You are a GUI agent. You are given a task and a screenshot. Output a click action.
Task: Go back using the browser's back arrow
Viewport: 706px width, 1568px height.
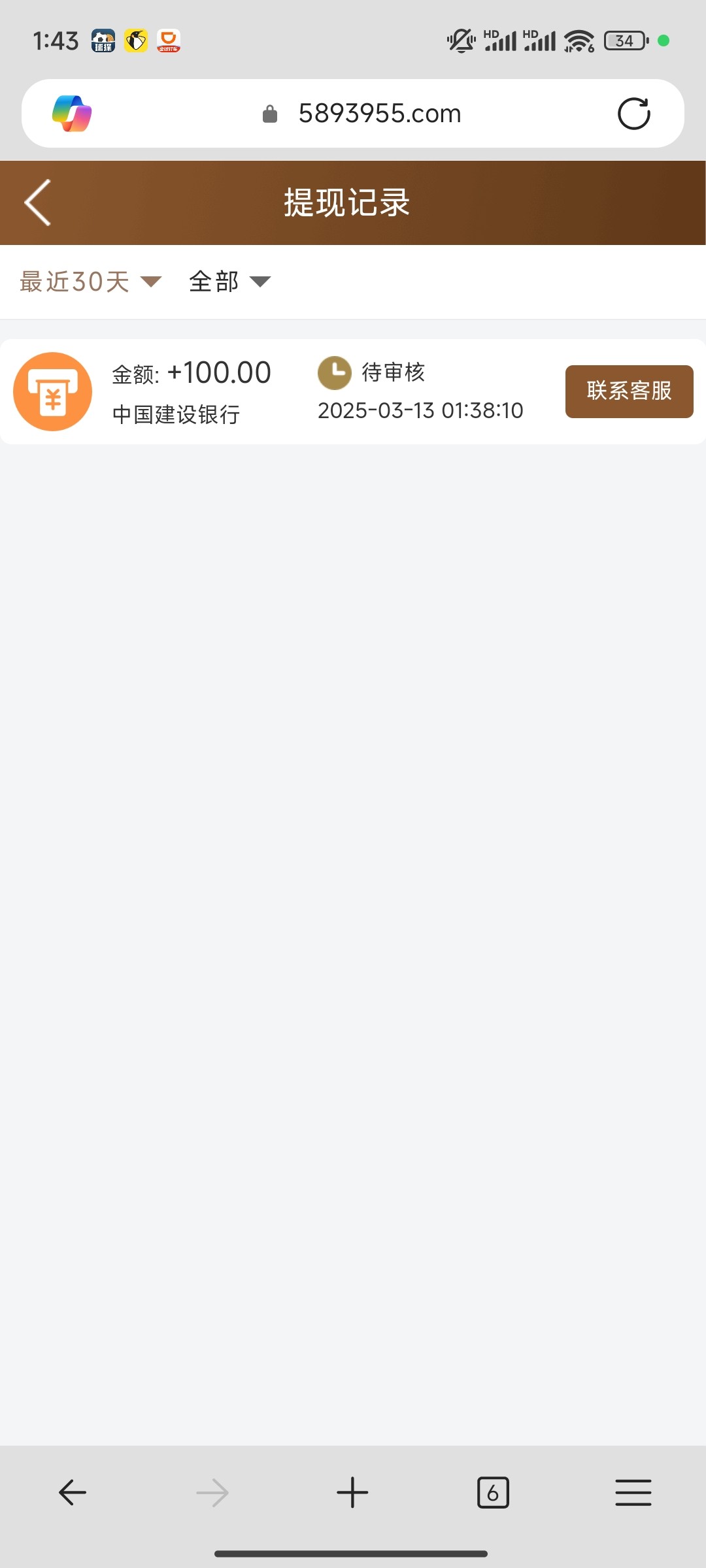coord(72,1492)
